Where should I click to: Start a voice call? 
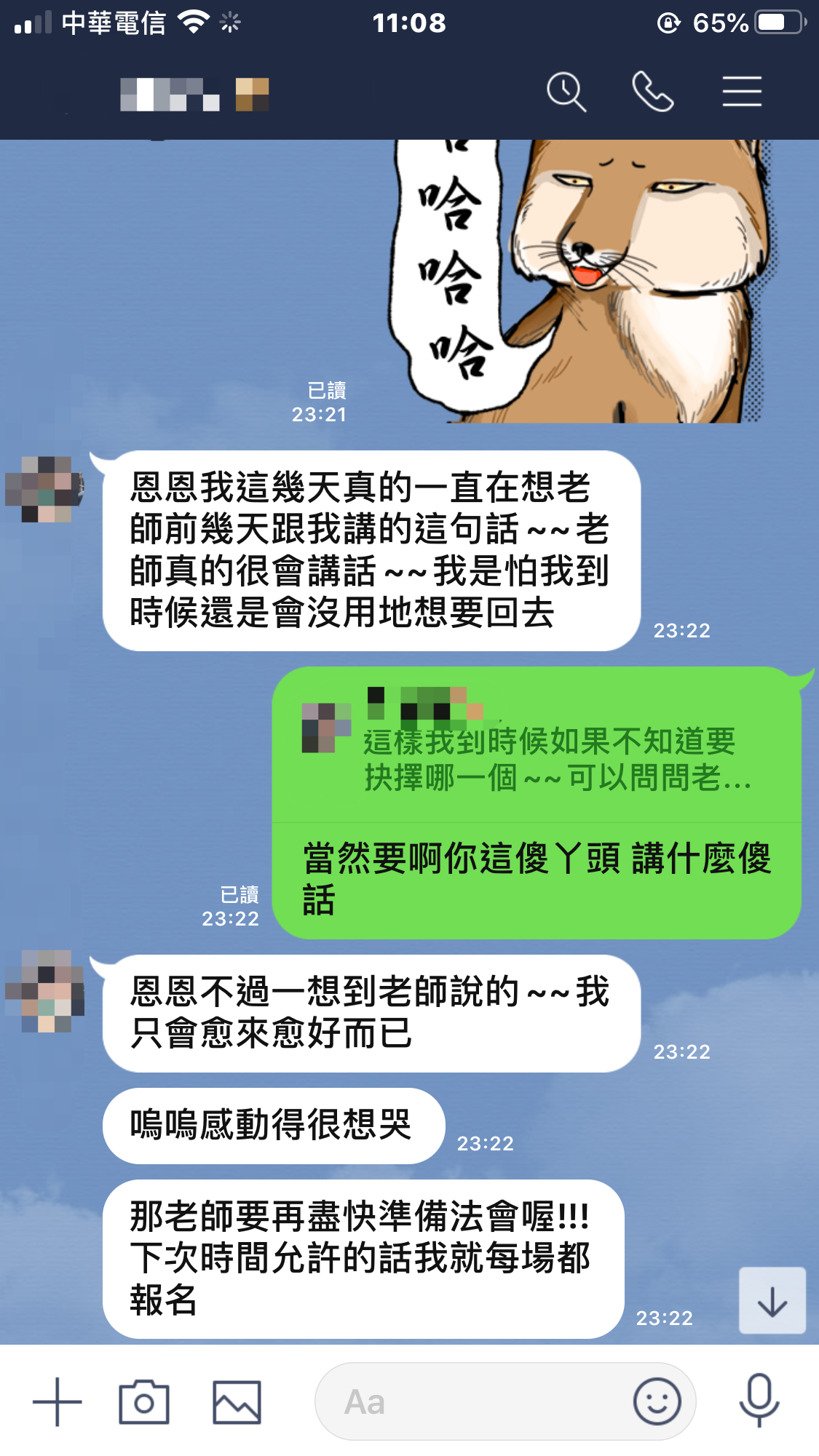[652, 92]
